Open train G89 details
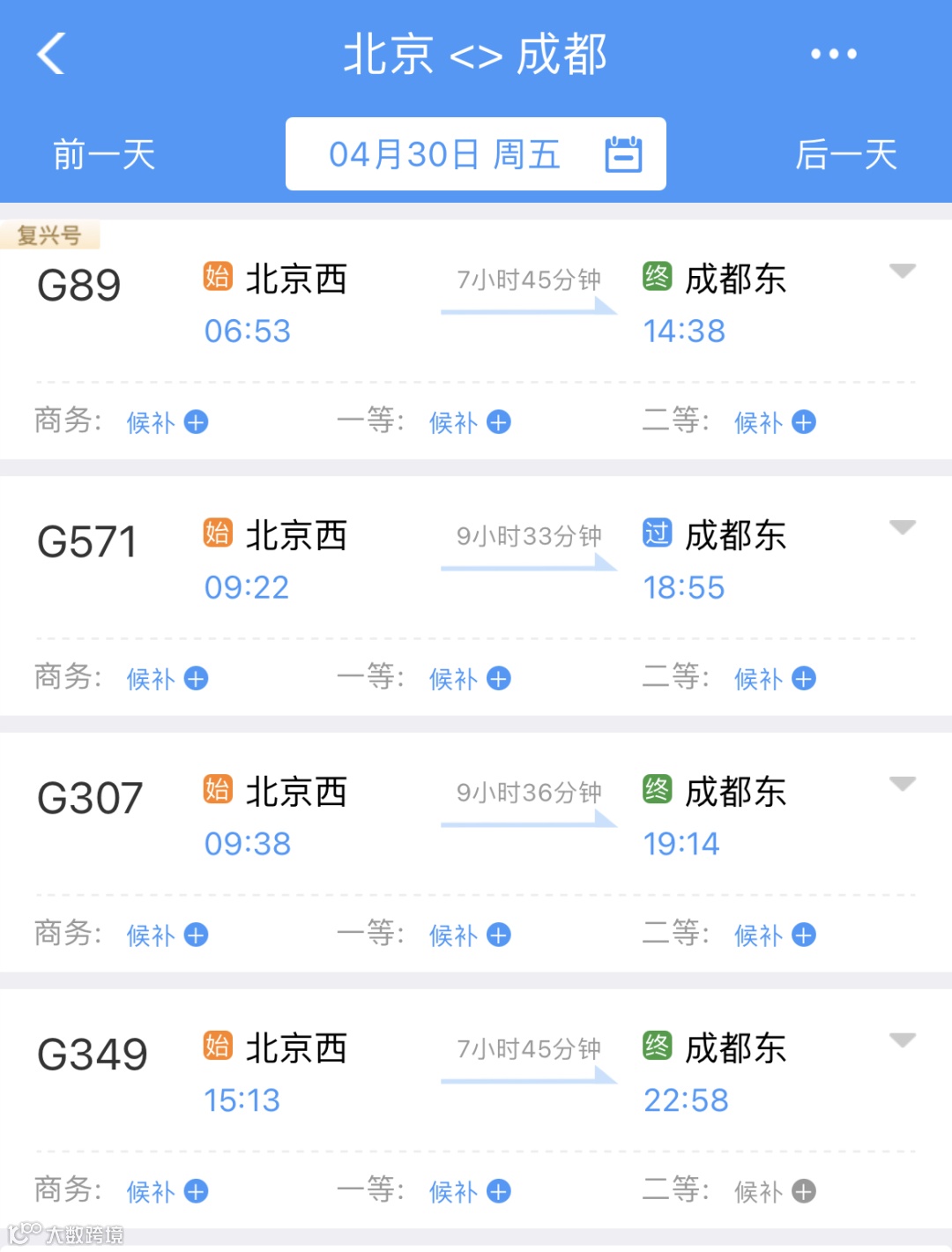 coord(79,286)
